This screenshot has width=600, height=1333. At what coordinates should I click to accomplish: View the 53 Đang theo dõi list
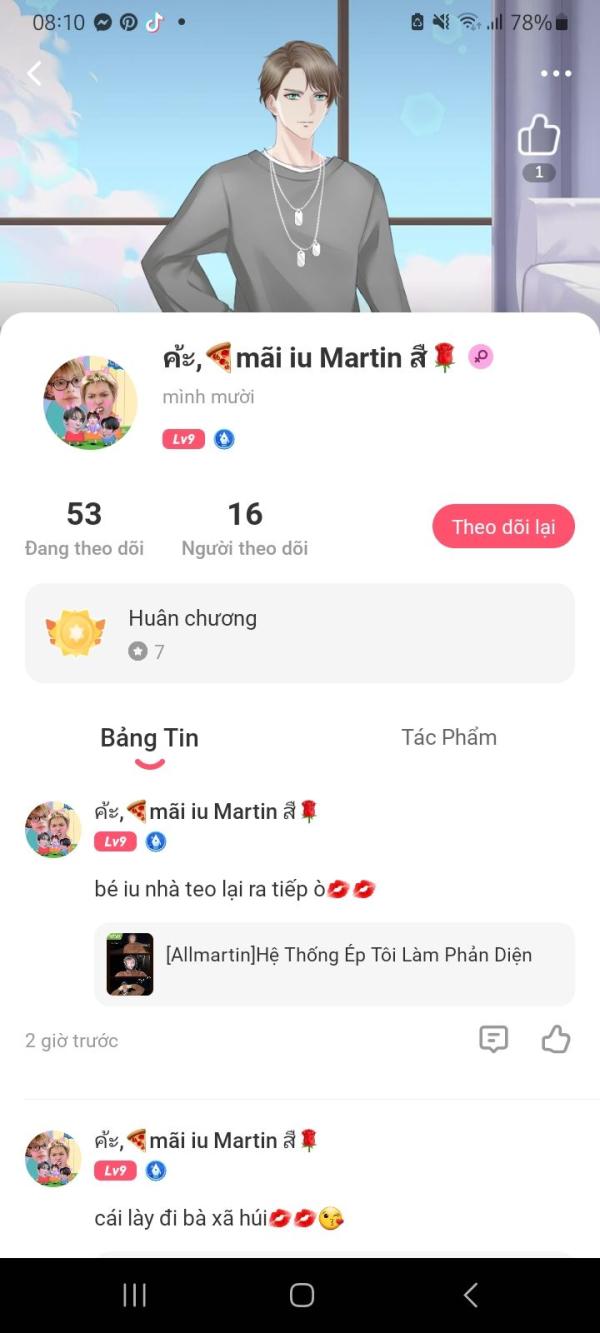tap(84, 528)
